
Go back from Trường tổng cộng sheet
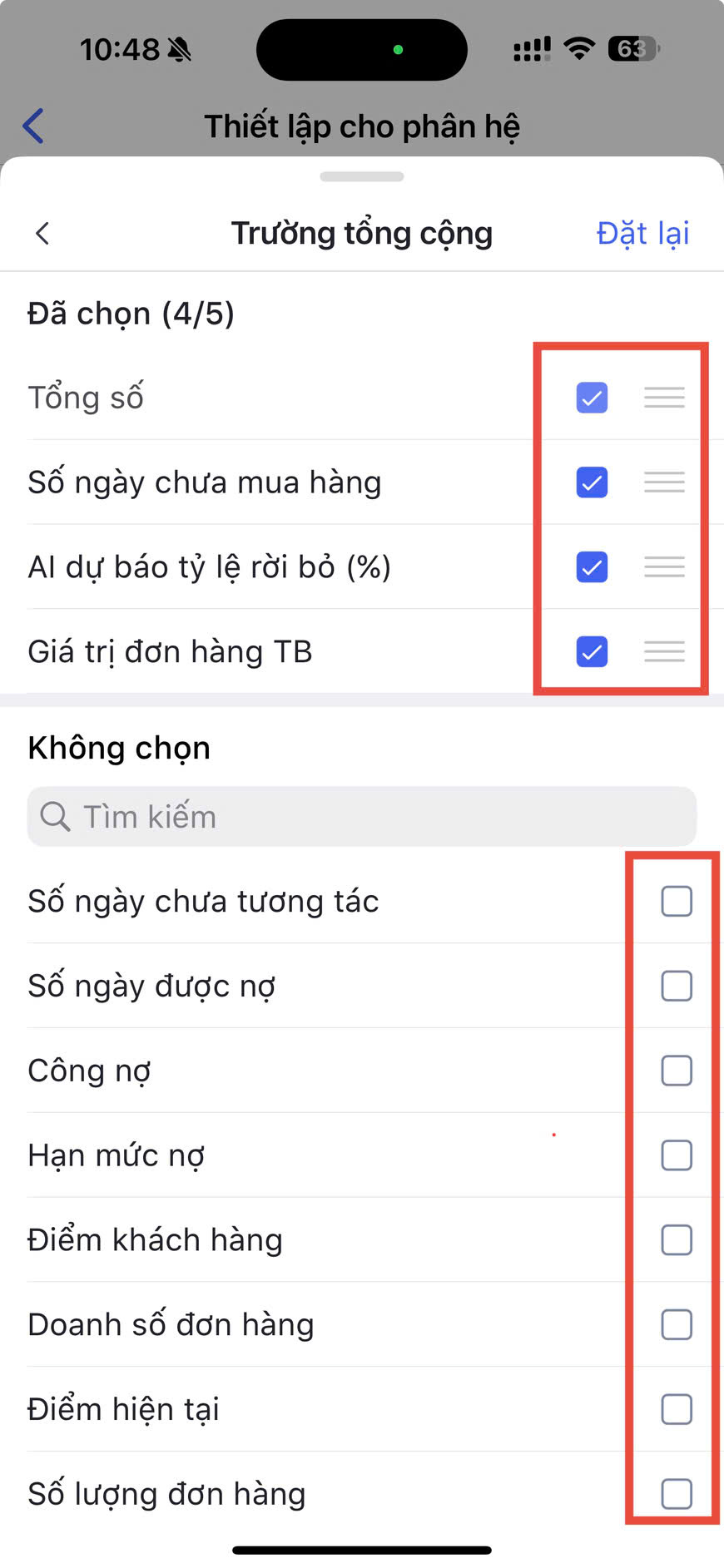click(43, 234)
